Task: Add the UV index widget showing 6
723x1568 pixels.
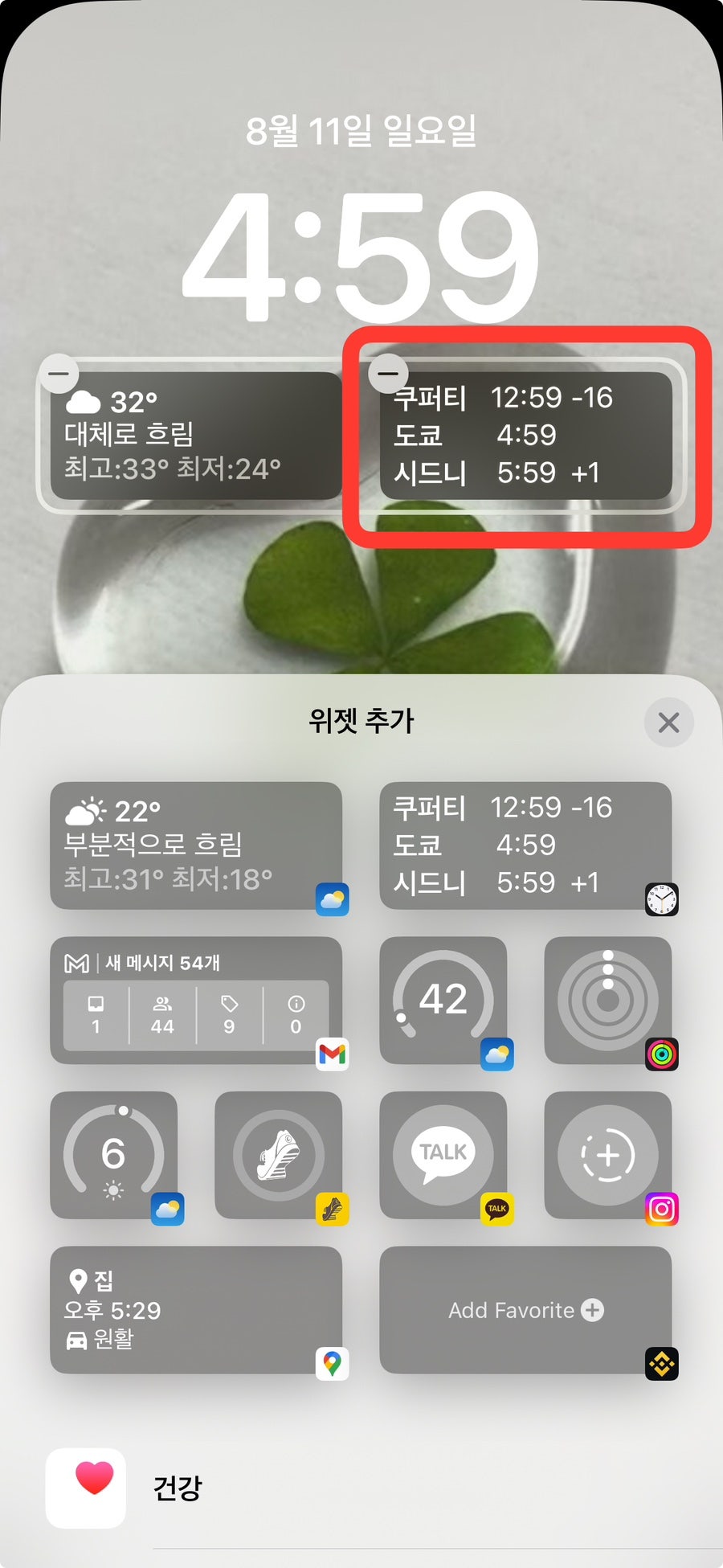Action: pos(113,1155)
